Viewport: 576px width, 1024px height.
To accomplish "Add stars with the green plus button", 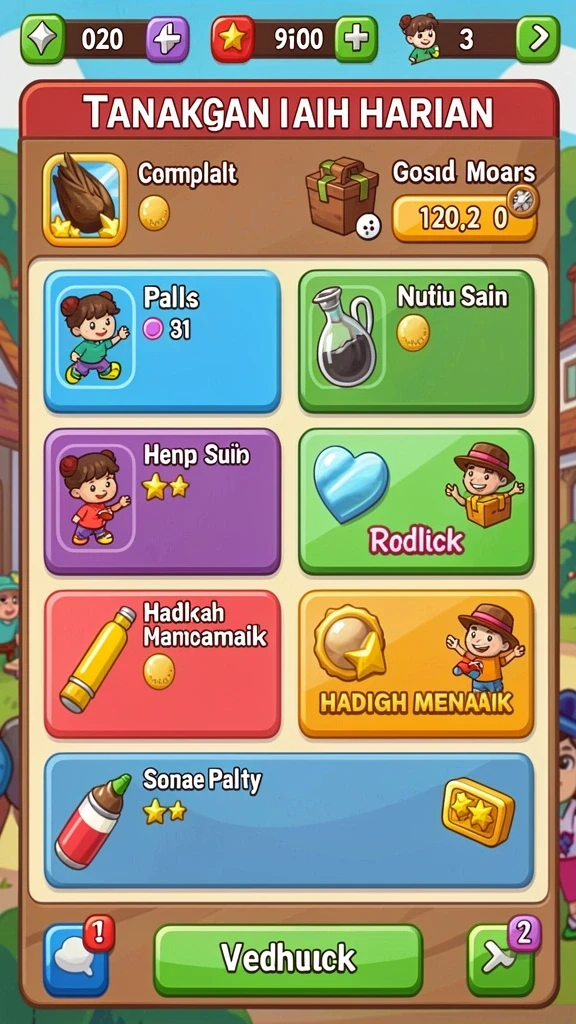I will pyautogui.click(x=356, y=39).
